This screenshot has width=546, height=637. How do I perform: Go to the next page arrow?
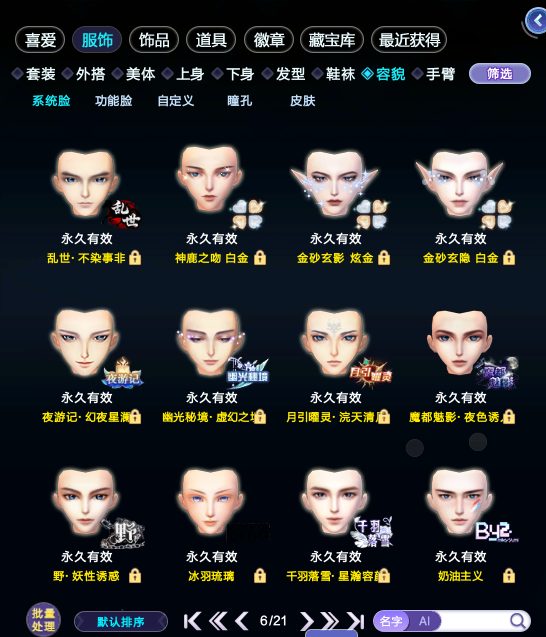(307, 621)
